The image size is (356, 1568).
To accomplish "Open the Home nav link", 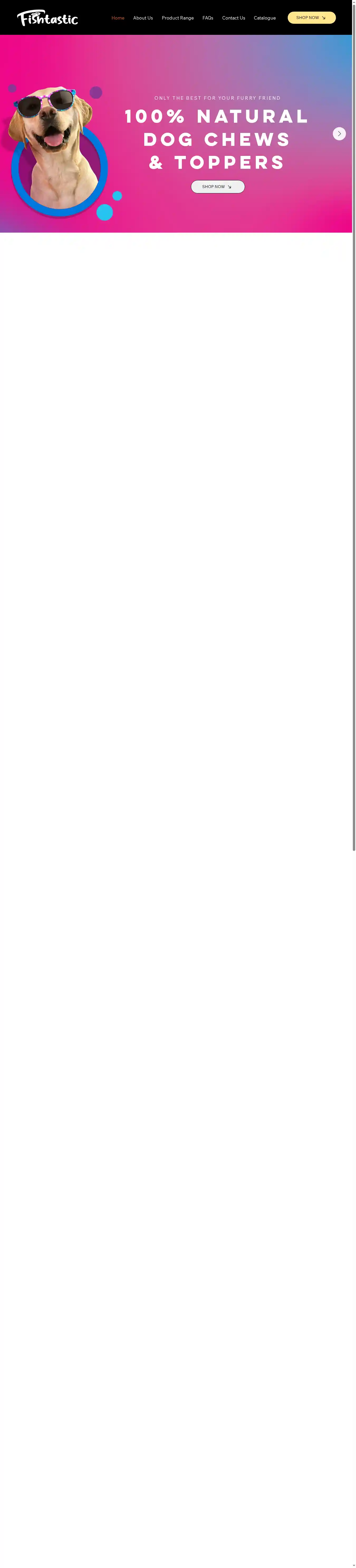I will (x=118, y=18).
